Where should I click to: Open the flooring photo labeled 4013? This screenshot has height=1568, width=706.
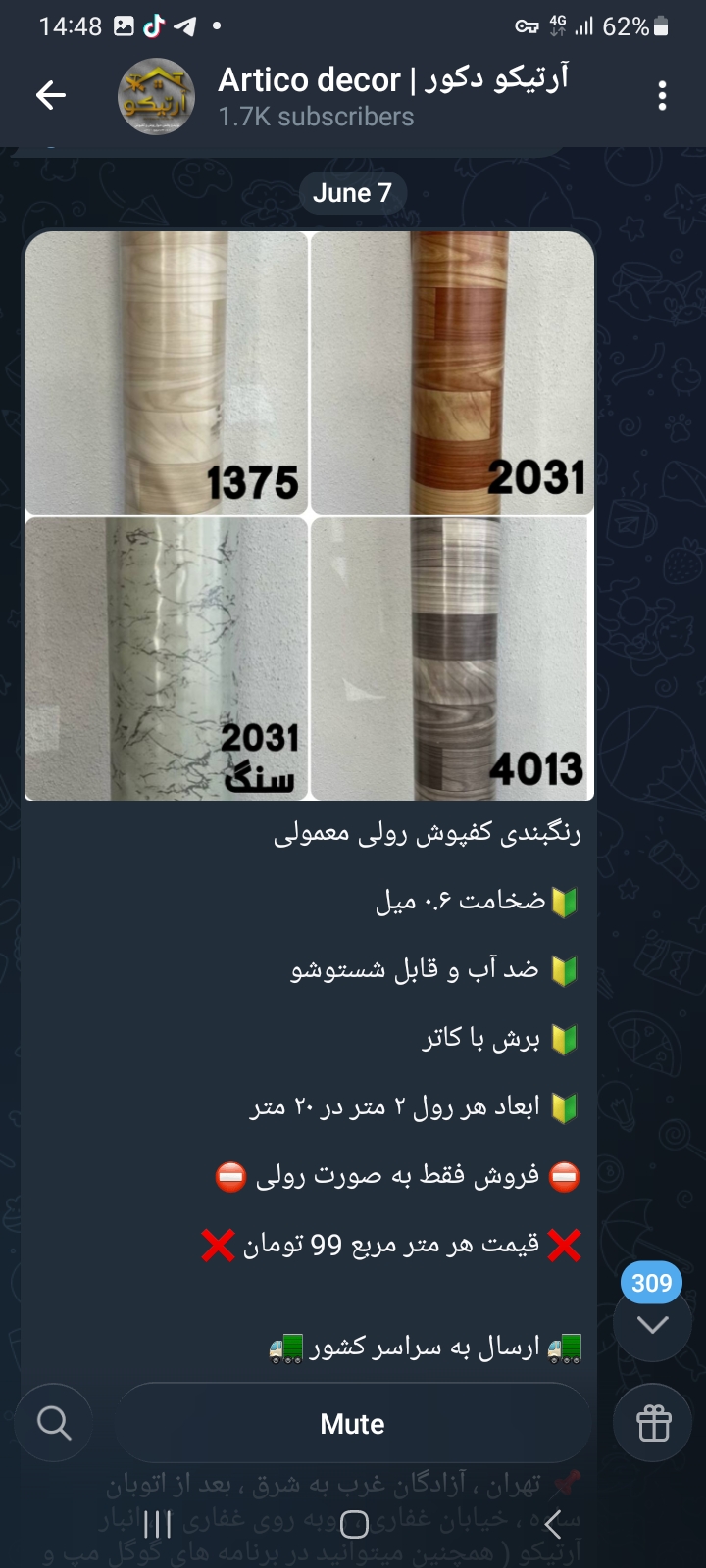pos(452,659)
